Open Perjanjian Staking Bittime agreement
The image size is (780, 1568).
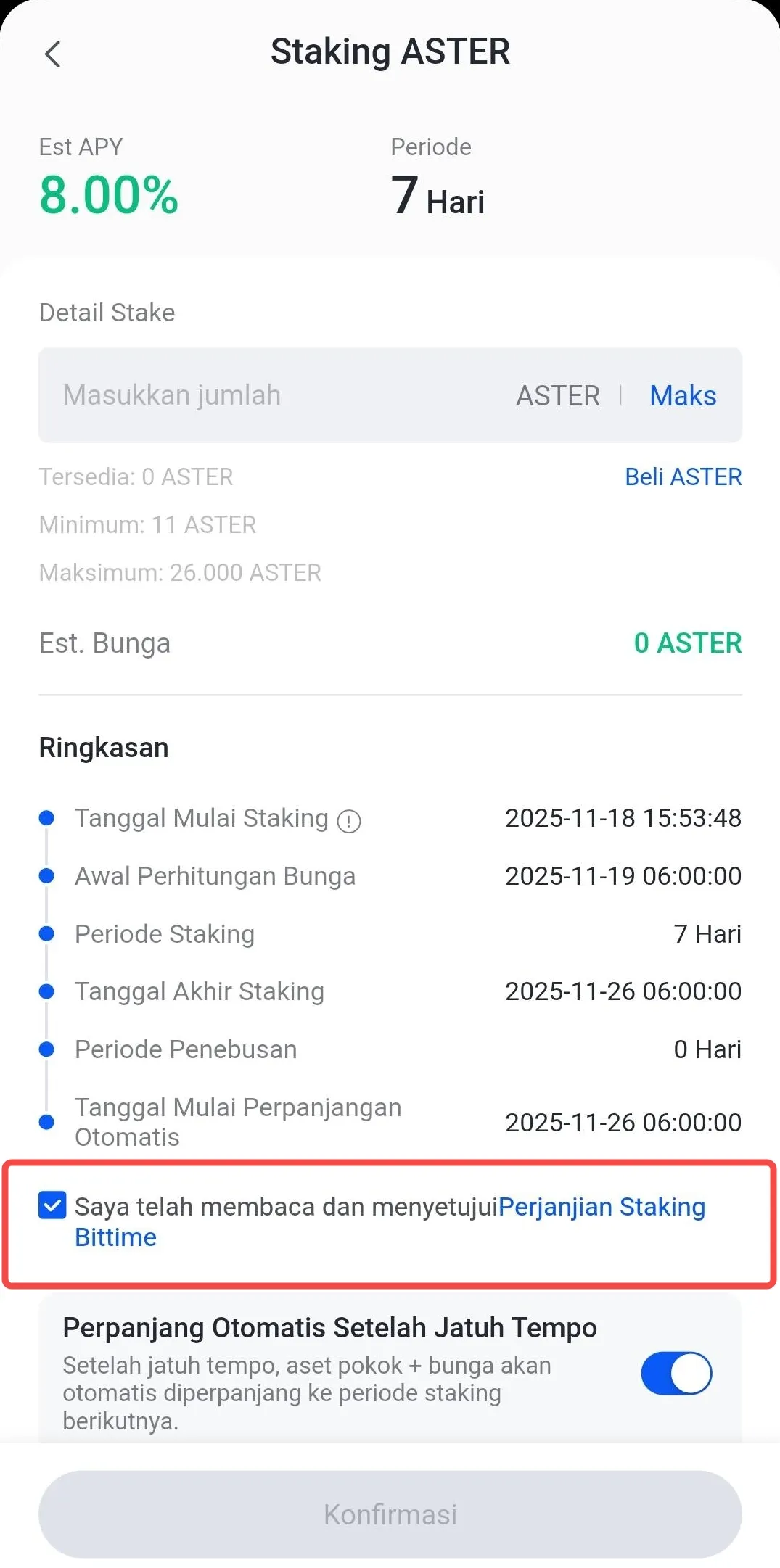tap(603, 1206)
